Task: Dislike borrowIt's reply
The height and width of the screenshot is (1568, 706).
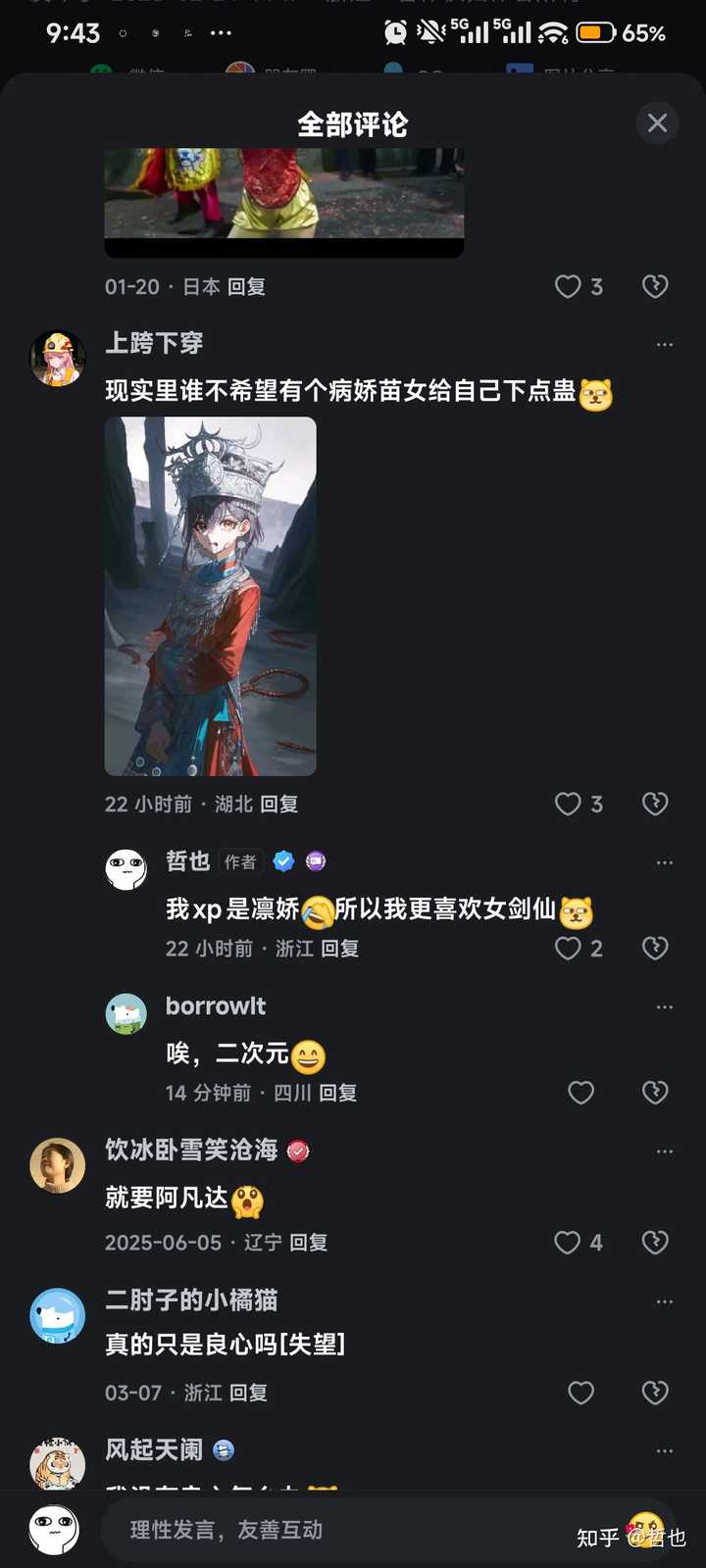Action: [655, 1092]
